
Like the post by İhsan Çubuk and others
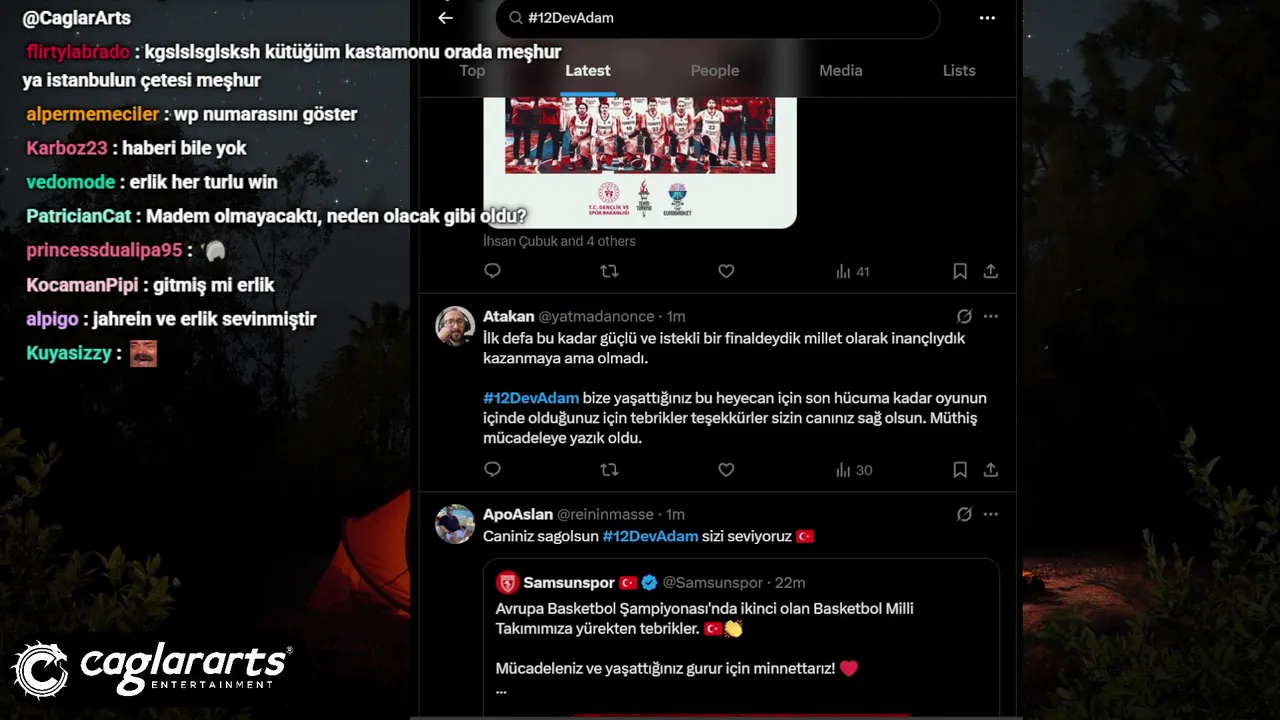click(x=726, y=271)
